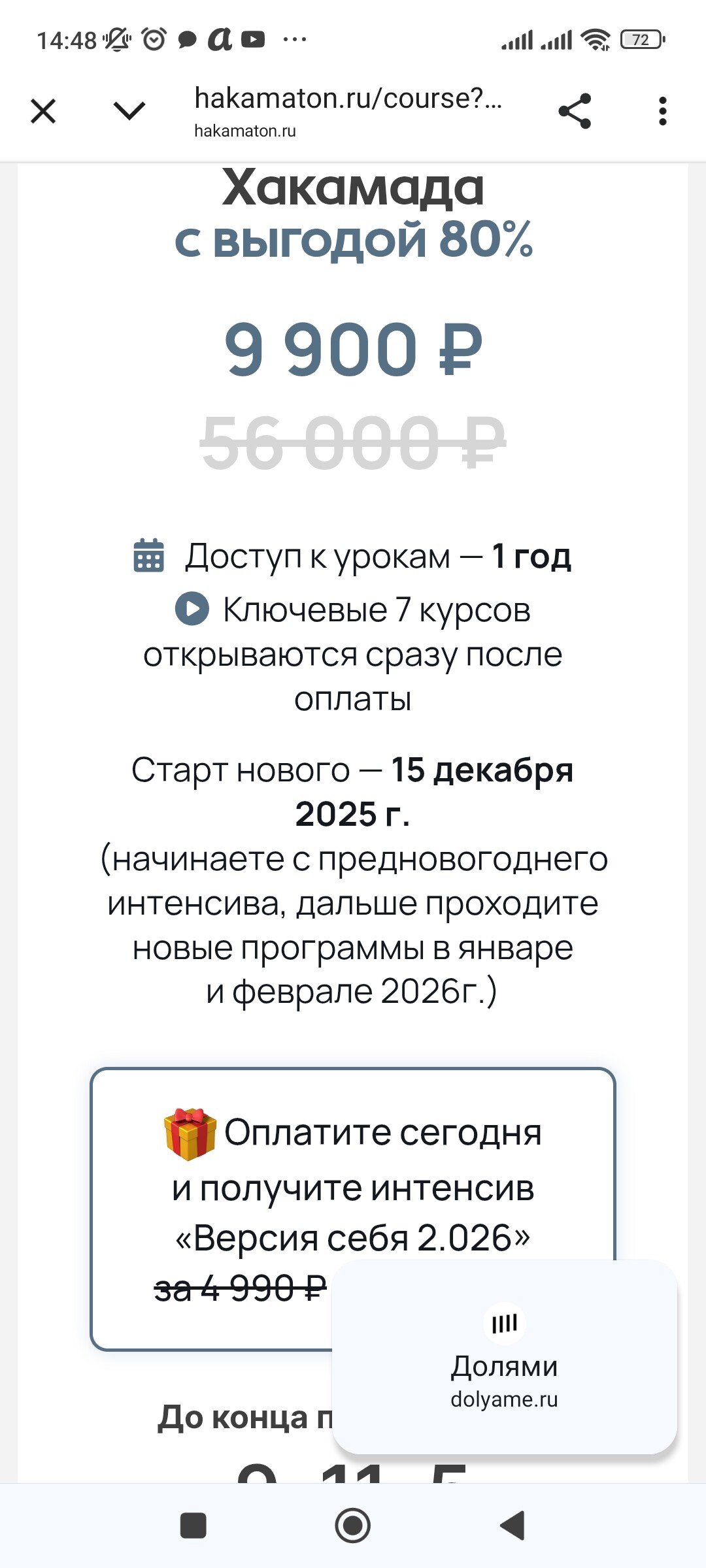This screenshot has height=1568, width=706.
Task: Go to the home screen
Action: [x=353, y=1526]
